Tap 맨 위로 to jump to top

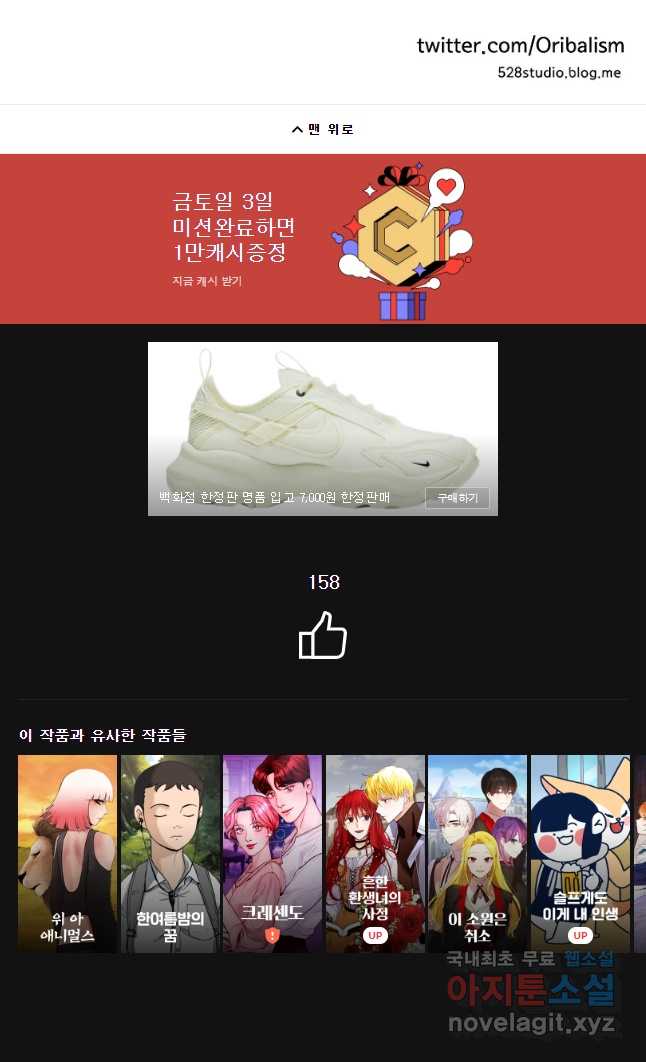[x=323, y=129]
